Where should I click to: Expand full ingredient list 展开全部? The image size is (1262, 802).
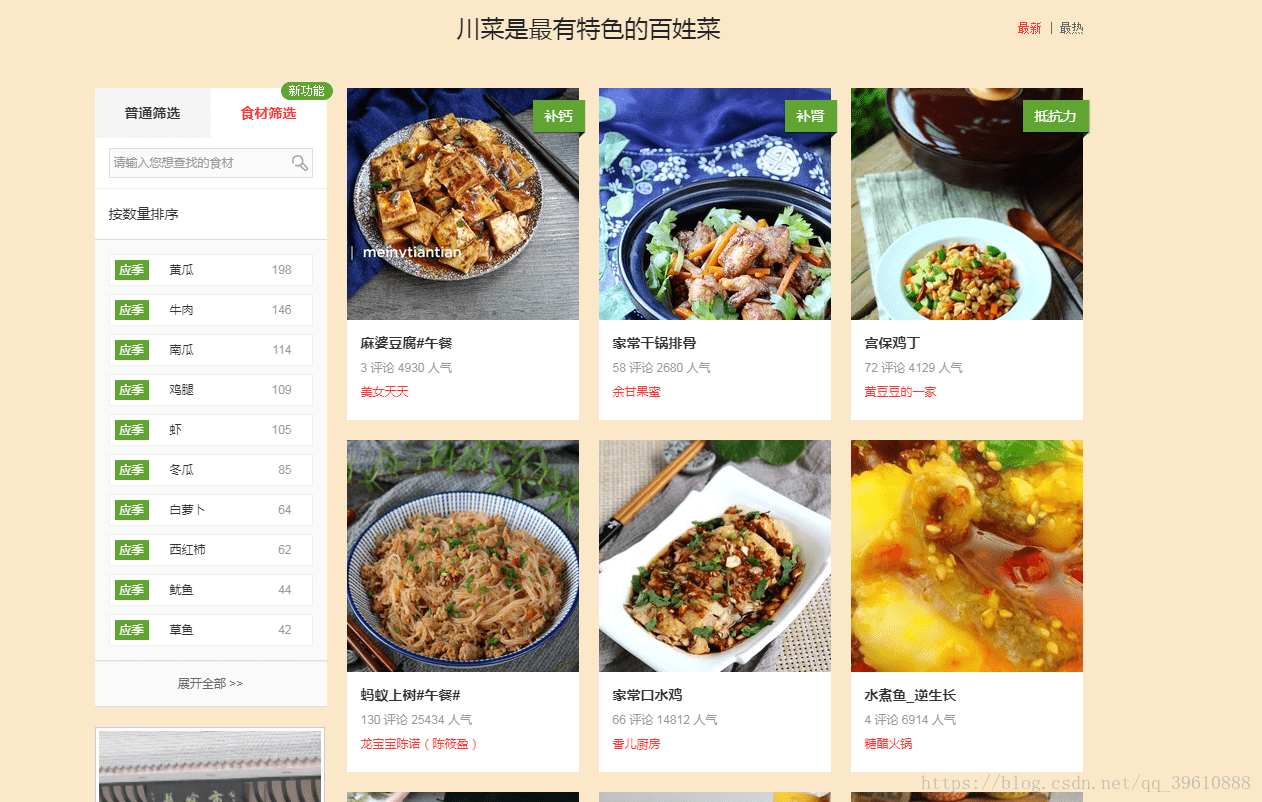210,684
